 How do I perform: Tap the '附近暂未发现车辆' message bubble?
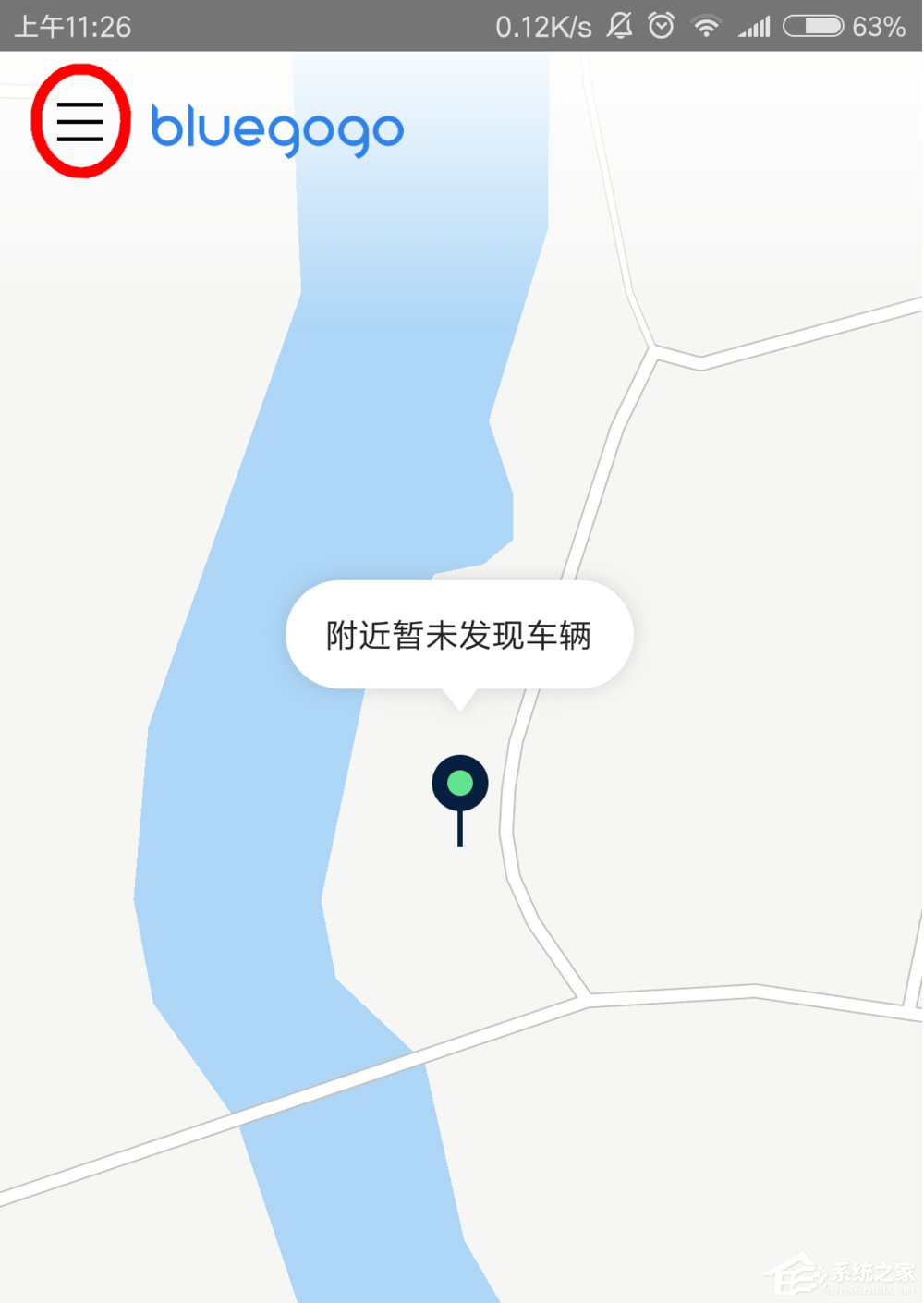tap(459, 635)
